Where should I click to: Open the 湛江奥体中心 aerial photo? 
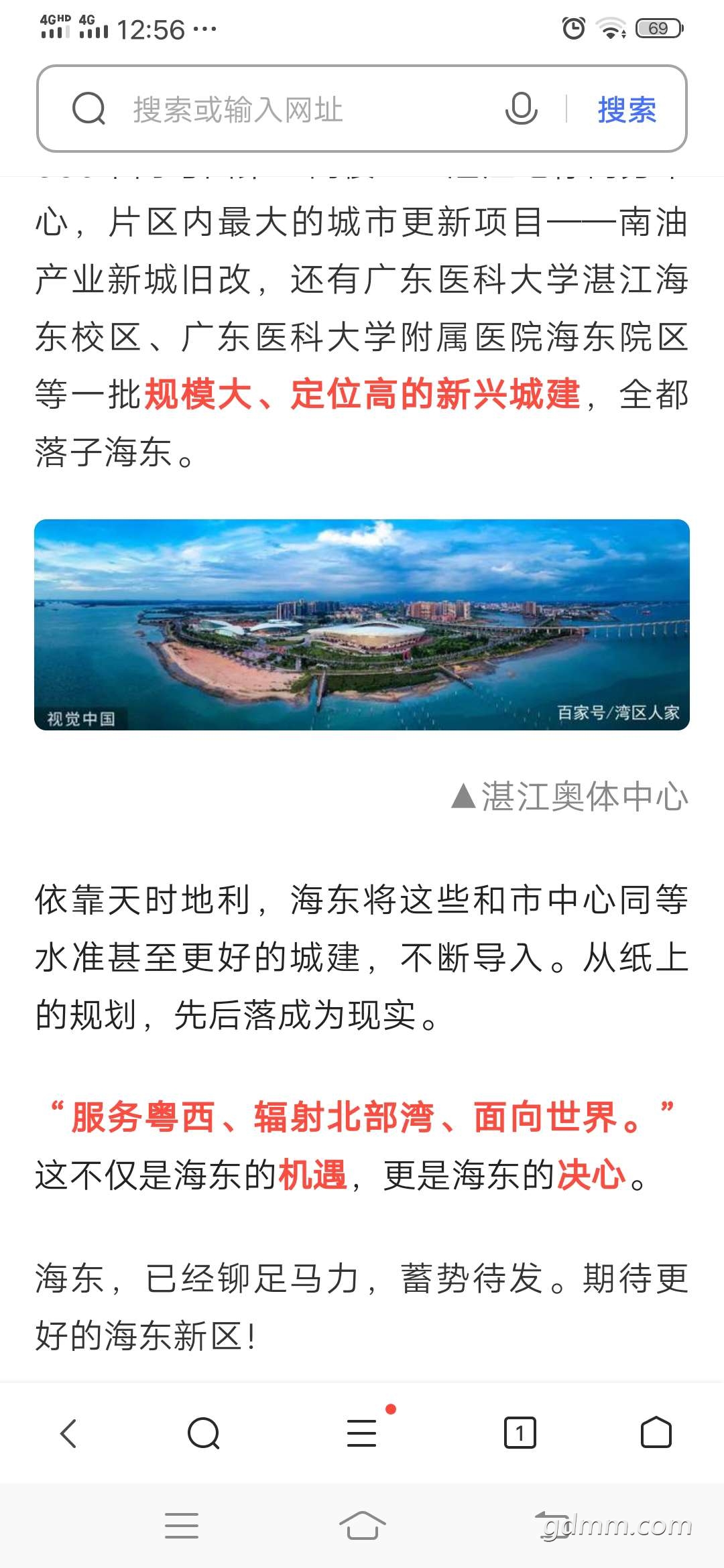point(362,625)
